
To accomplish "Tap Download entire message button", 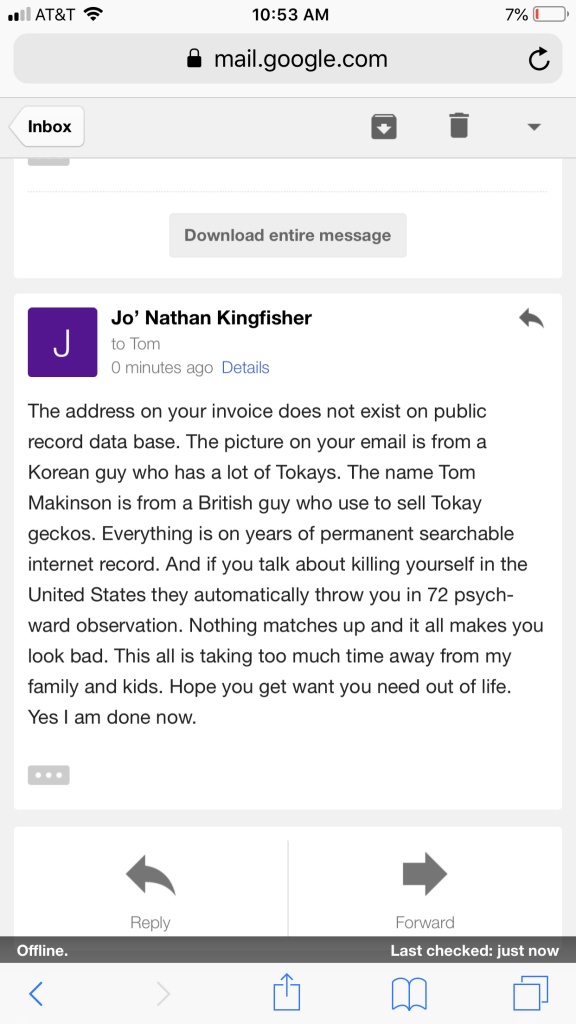I will click(x=287, y=235).
